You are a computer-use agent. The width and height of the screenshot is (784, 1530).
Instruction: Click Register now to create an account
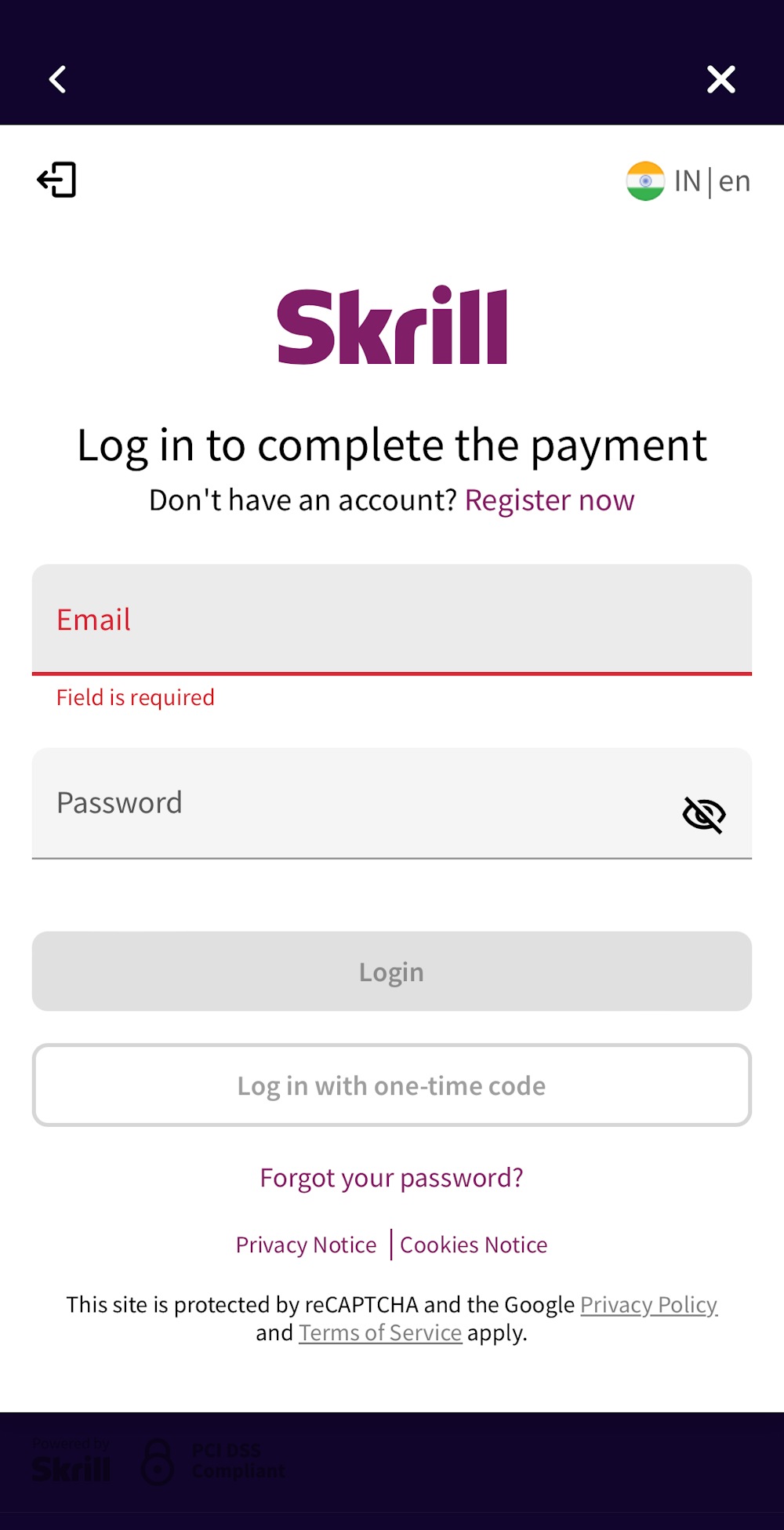point(550,500)
